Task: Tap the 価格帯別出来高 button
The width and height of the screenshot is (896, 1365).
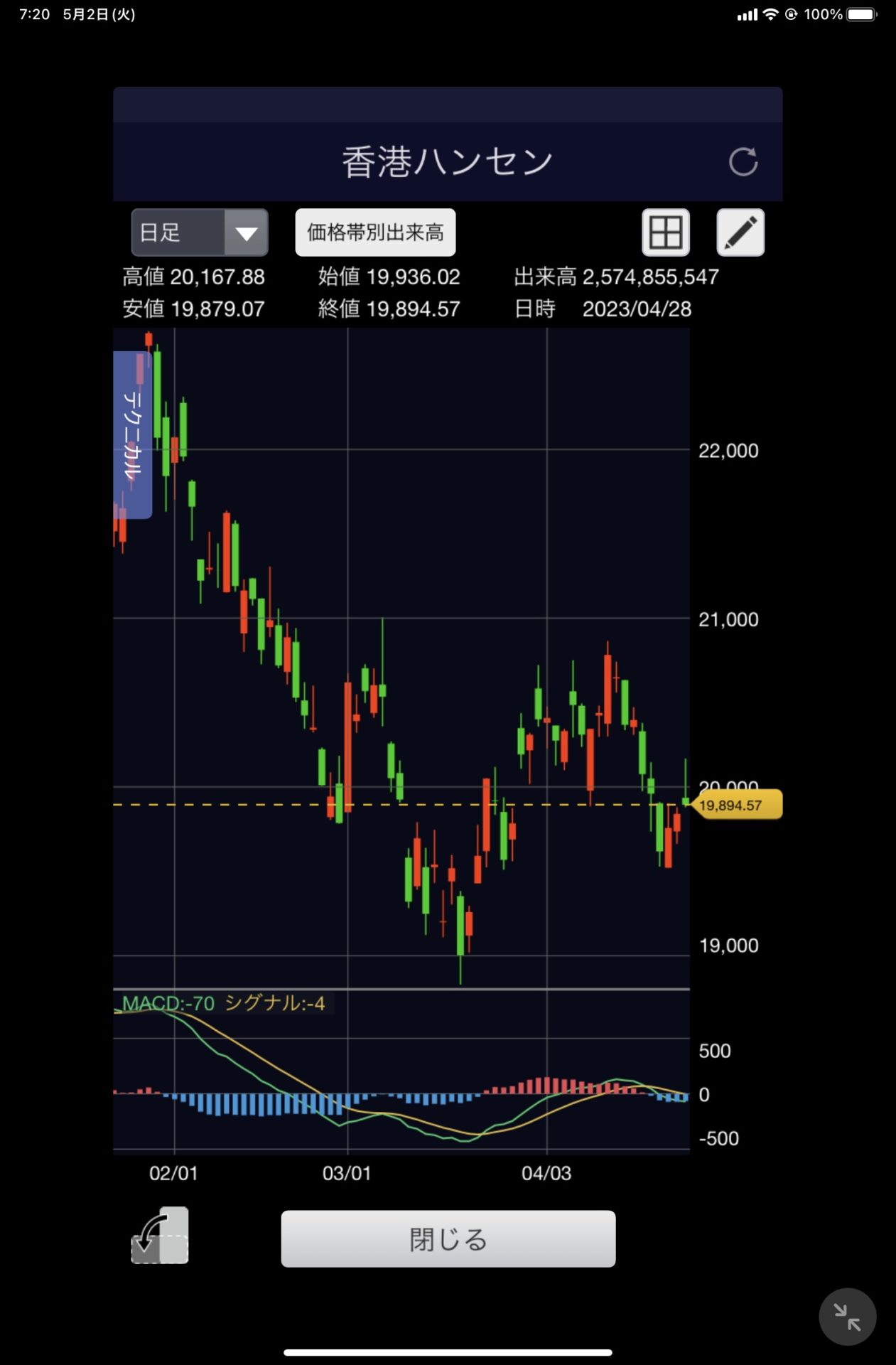Action: pos(375,232)
